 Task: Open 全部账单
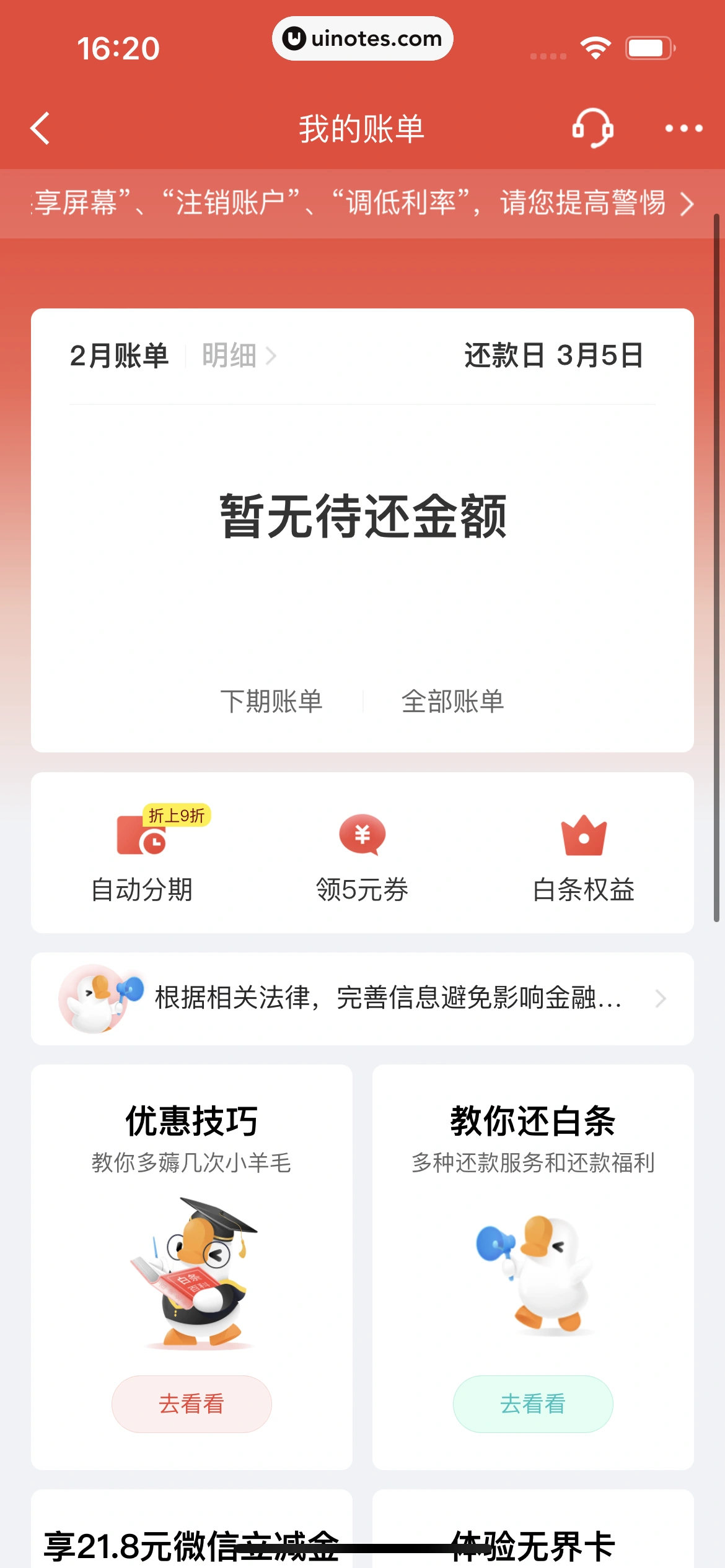tap(452, 702)
